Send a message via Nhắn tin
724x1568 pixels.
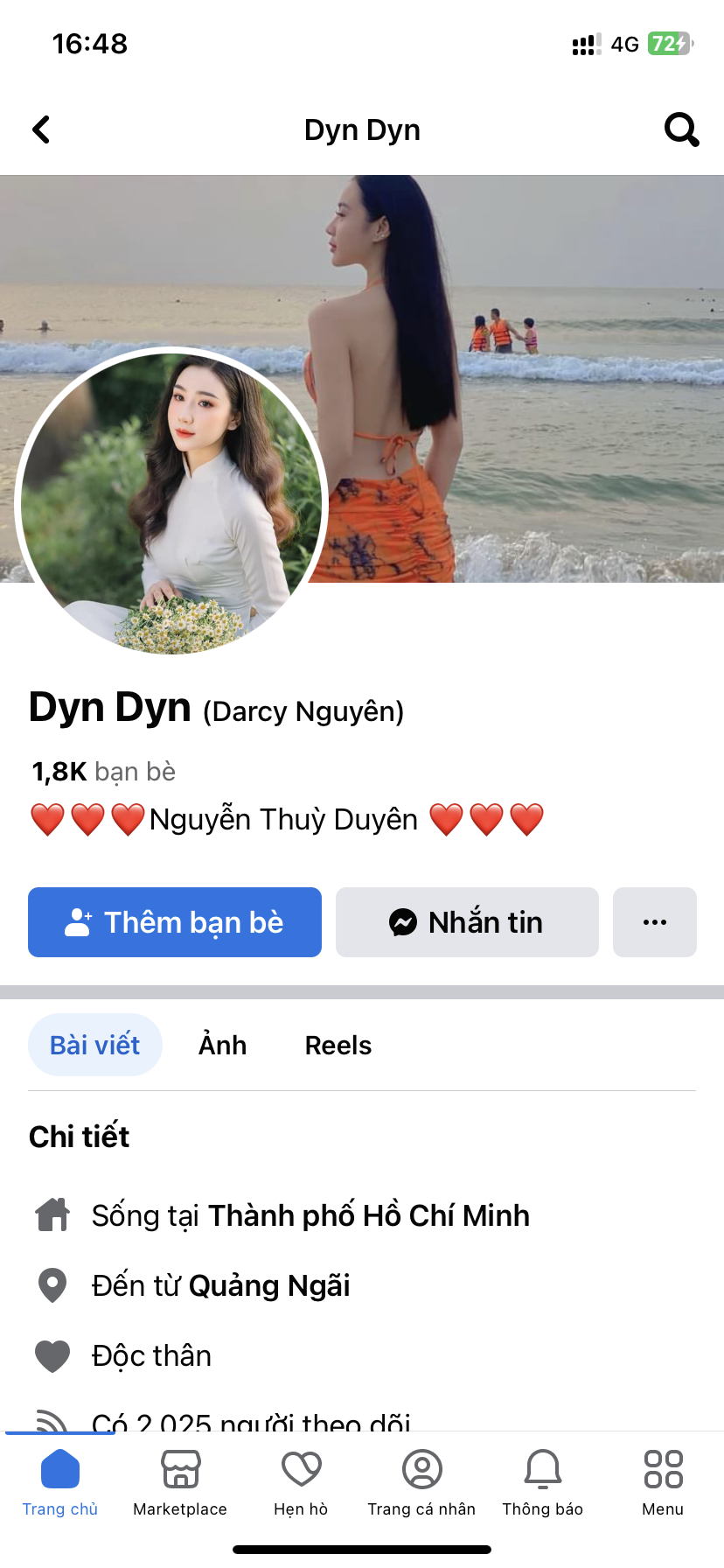tap(467, 922)
